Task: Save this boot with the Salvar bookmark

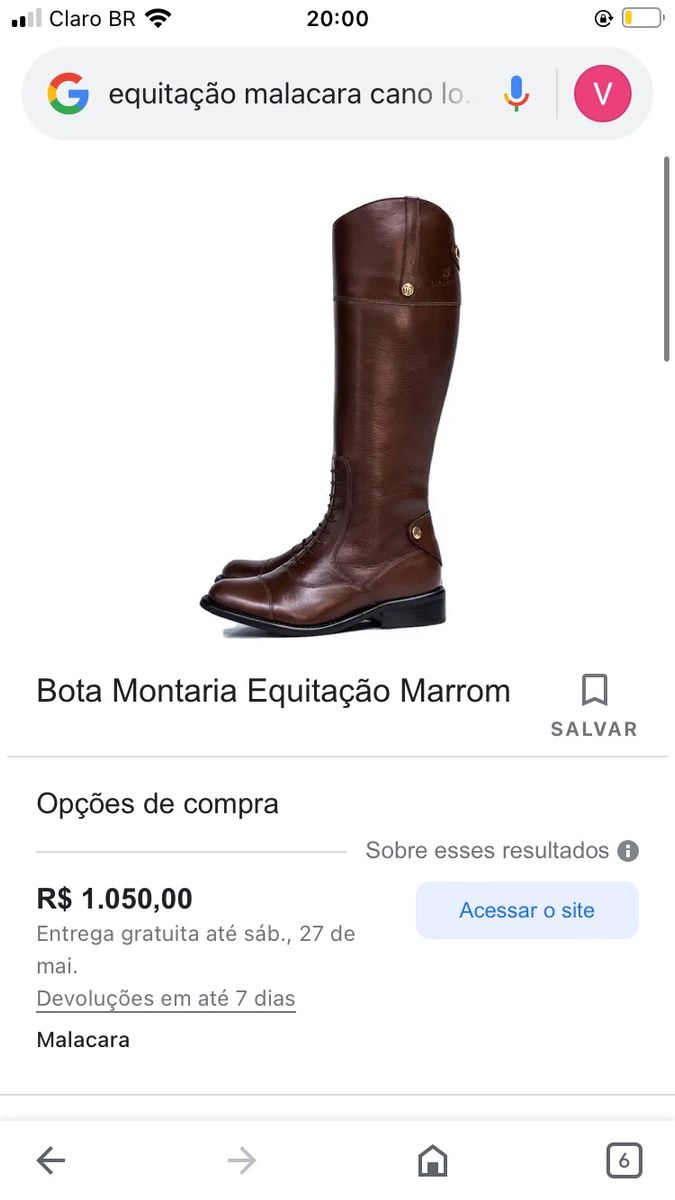Action: coord(594,705)
